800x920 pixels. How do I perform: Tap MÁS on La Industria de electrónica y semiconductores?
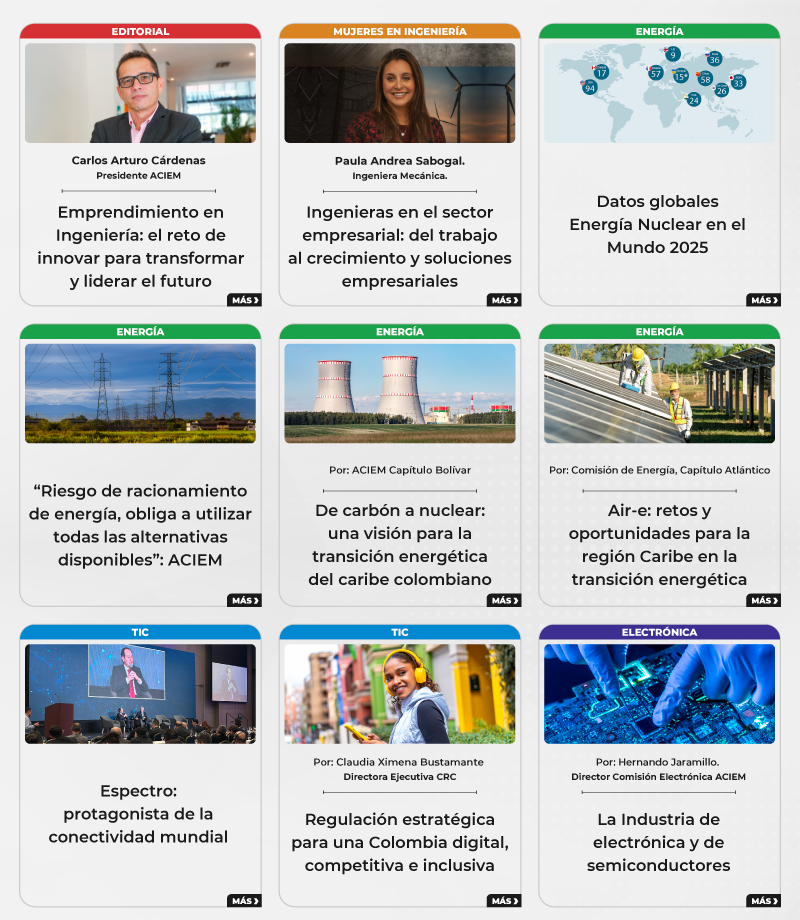763,901
